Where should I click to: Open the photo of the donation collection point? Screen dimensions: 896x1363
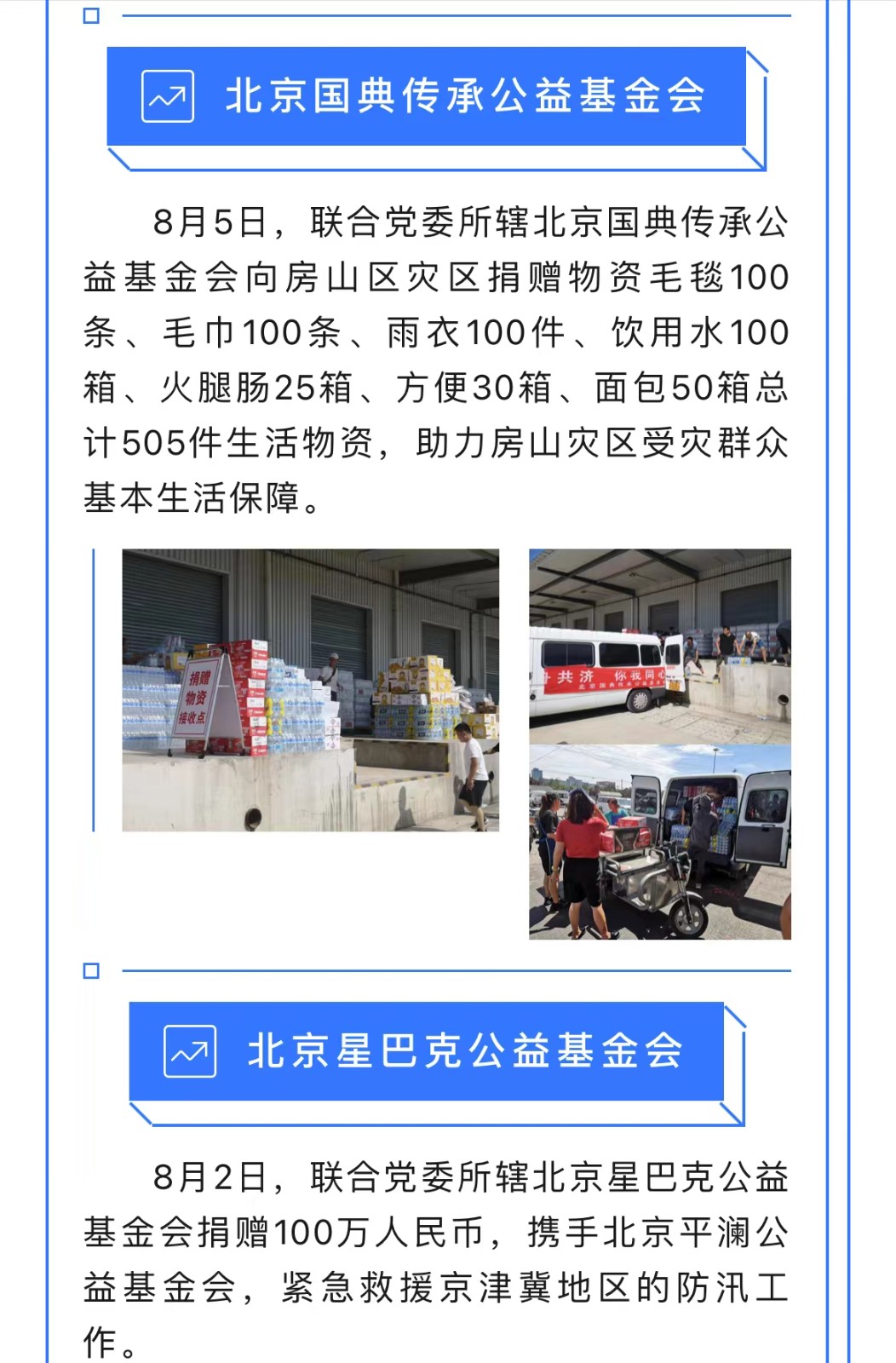coord(310,689)
